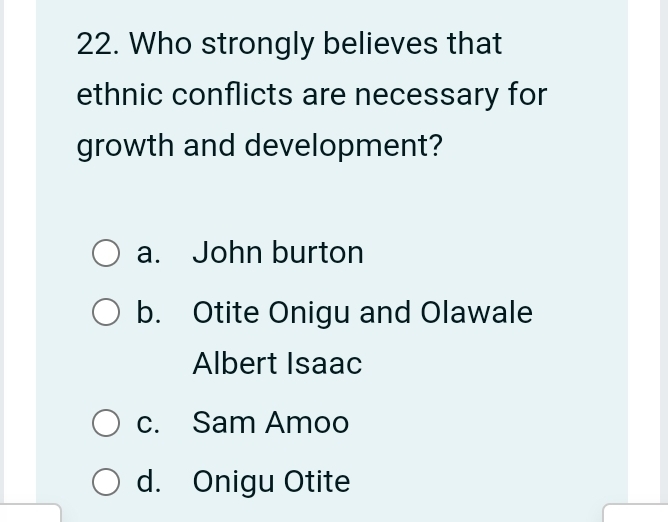Image resolution: width=668 pixels, height=522 pixels.
Task: Mark option d. Onigu Otite
Action: [107, 483]
